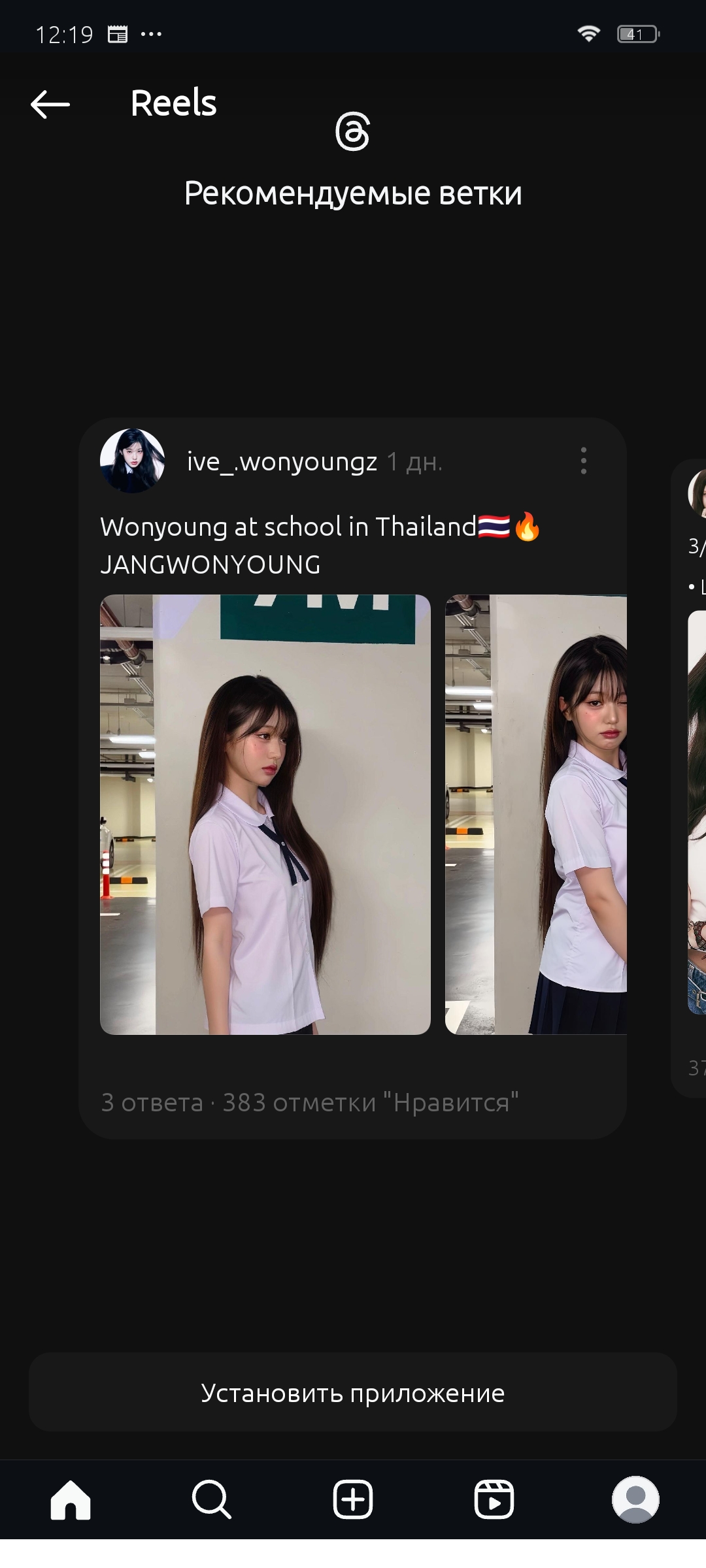Open the second photo in Wonyoung's post
The height and width of the screenshot is (1568, 706).
coord(536,814)
